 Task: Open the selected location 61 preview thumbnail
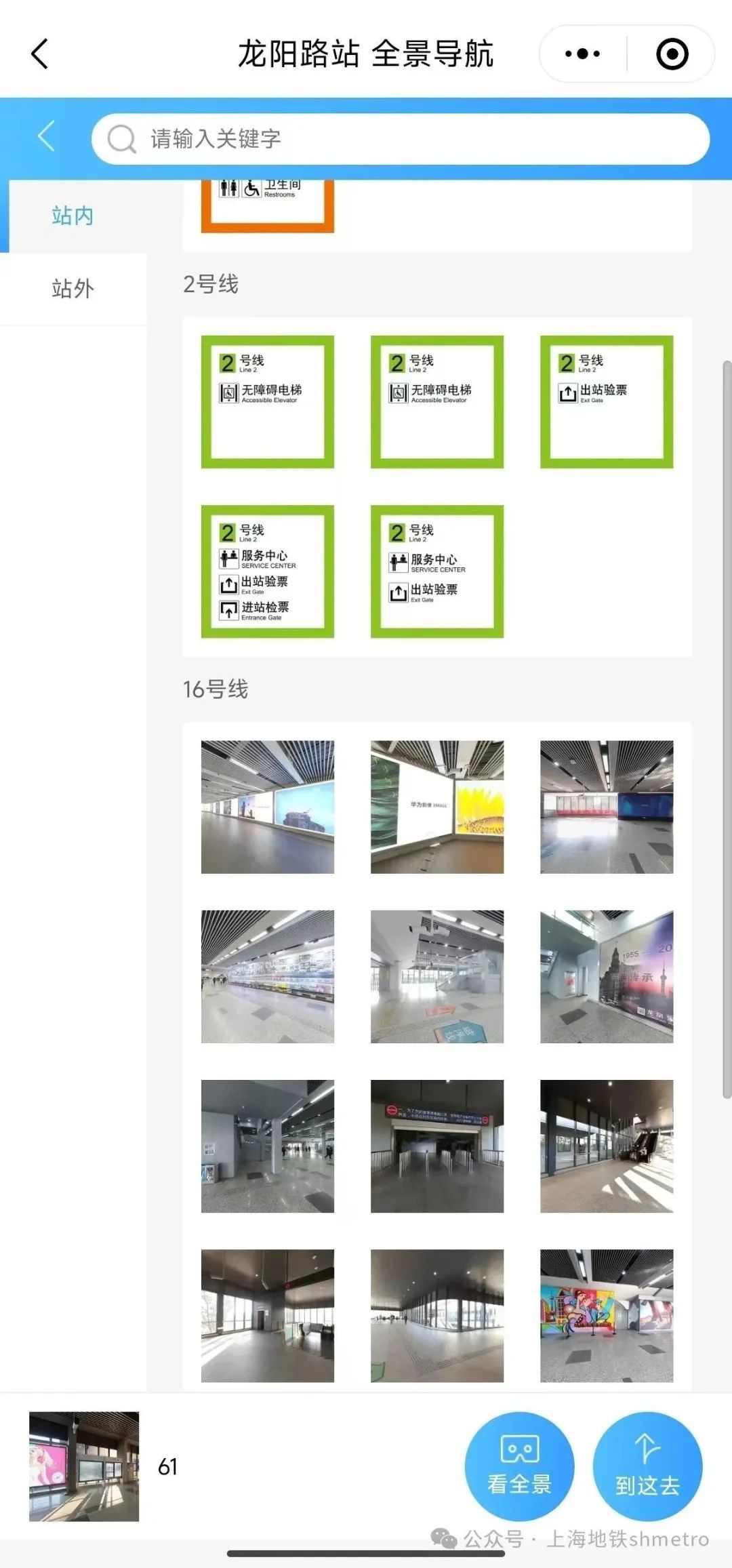84,1466
